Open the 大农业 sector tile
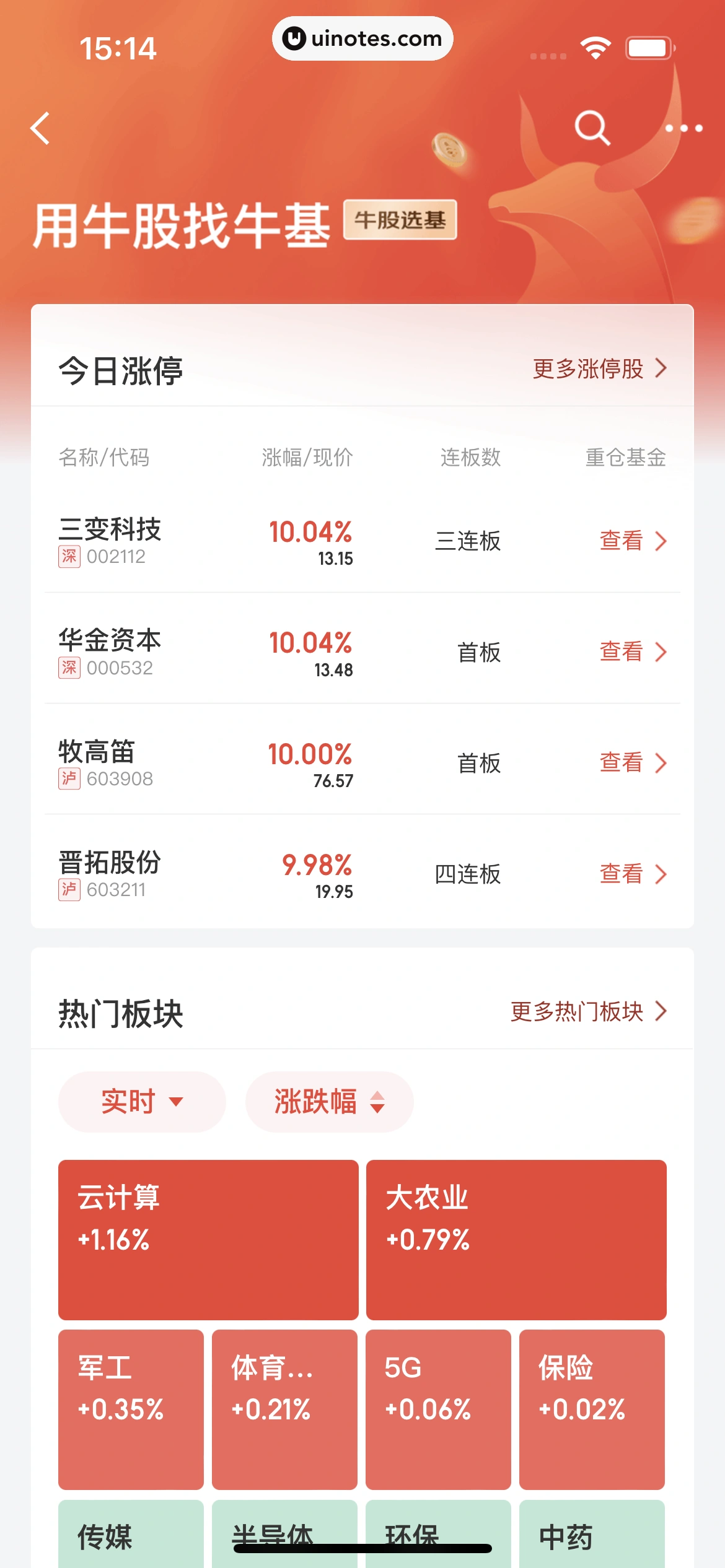Viewport: 725px width, 1568px height. click(x=516, y=1239)
